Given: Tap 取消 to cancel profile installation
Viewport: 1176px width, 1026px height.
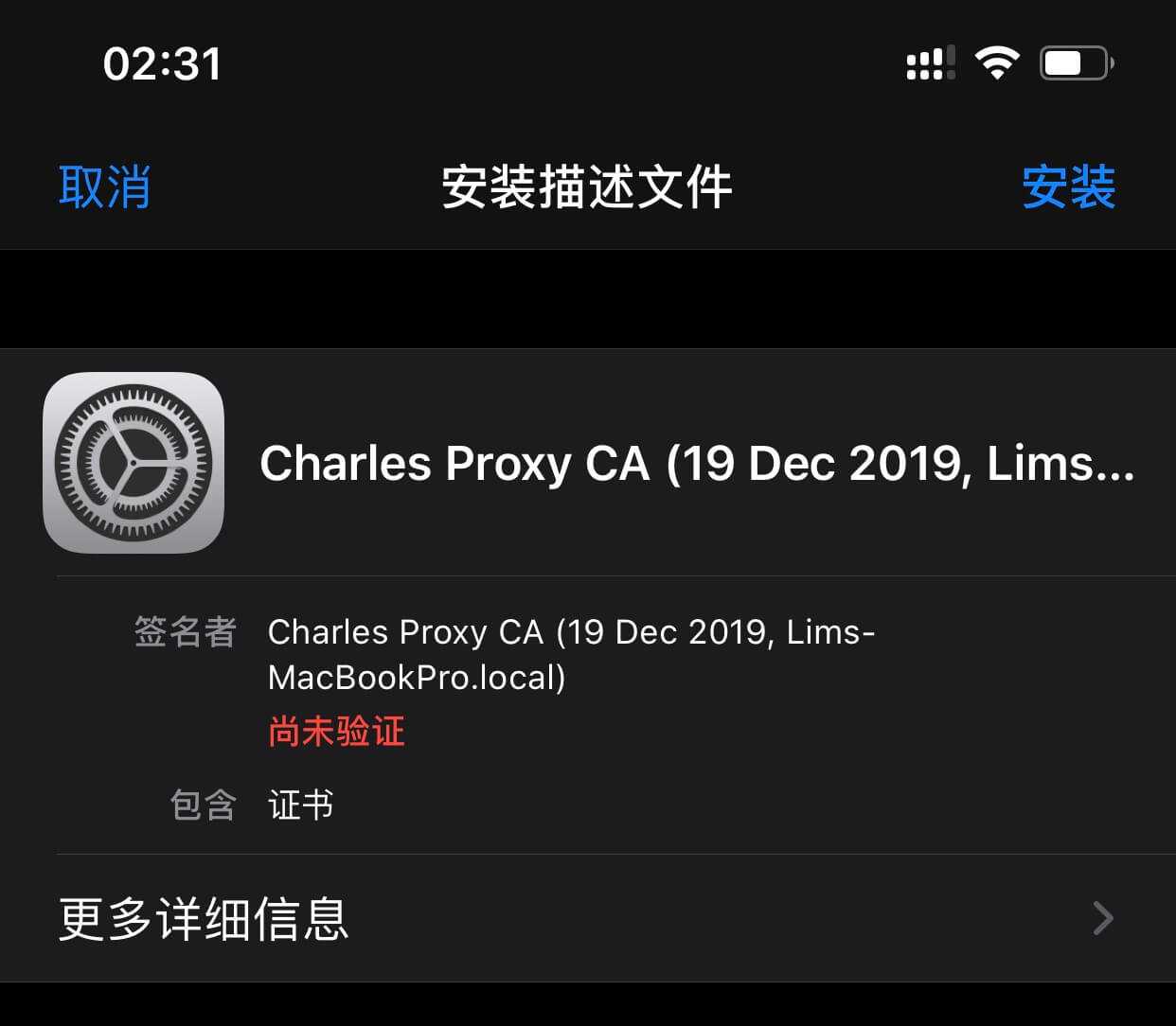Looking at the screenshot, I should click(105, 186).
